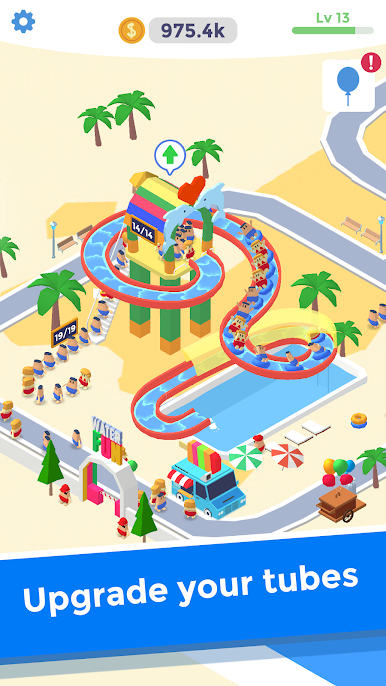
Task: Tap the green upgrade arrow above the slide
Action: pyautogui.click(x=170, y=156)
